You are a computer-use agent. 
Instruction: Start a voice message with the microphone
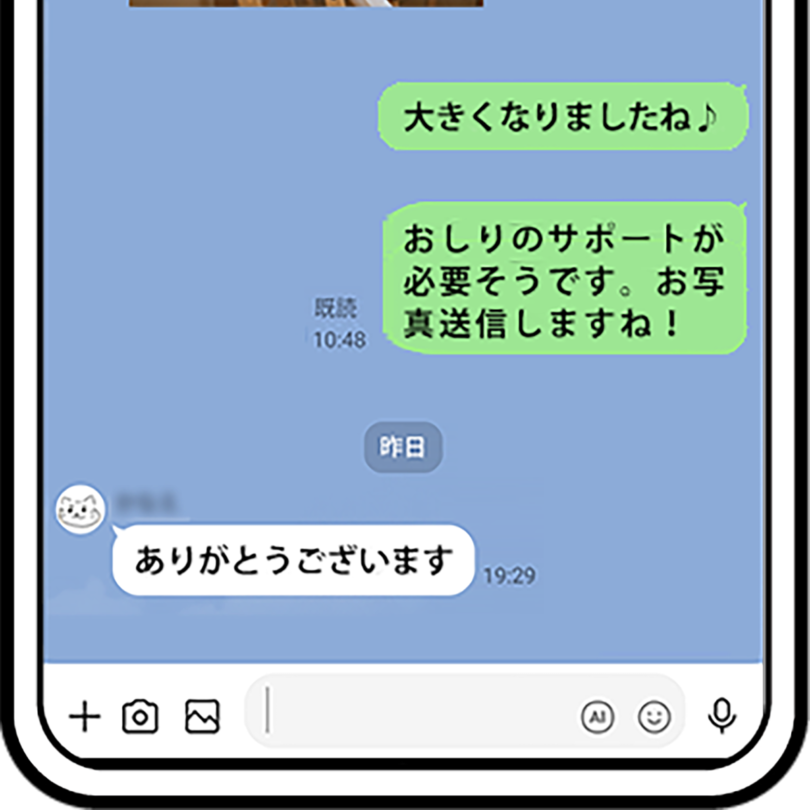pos(721,715)
